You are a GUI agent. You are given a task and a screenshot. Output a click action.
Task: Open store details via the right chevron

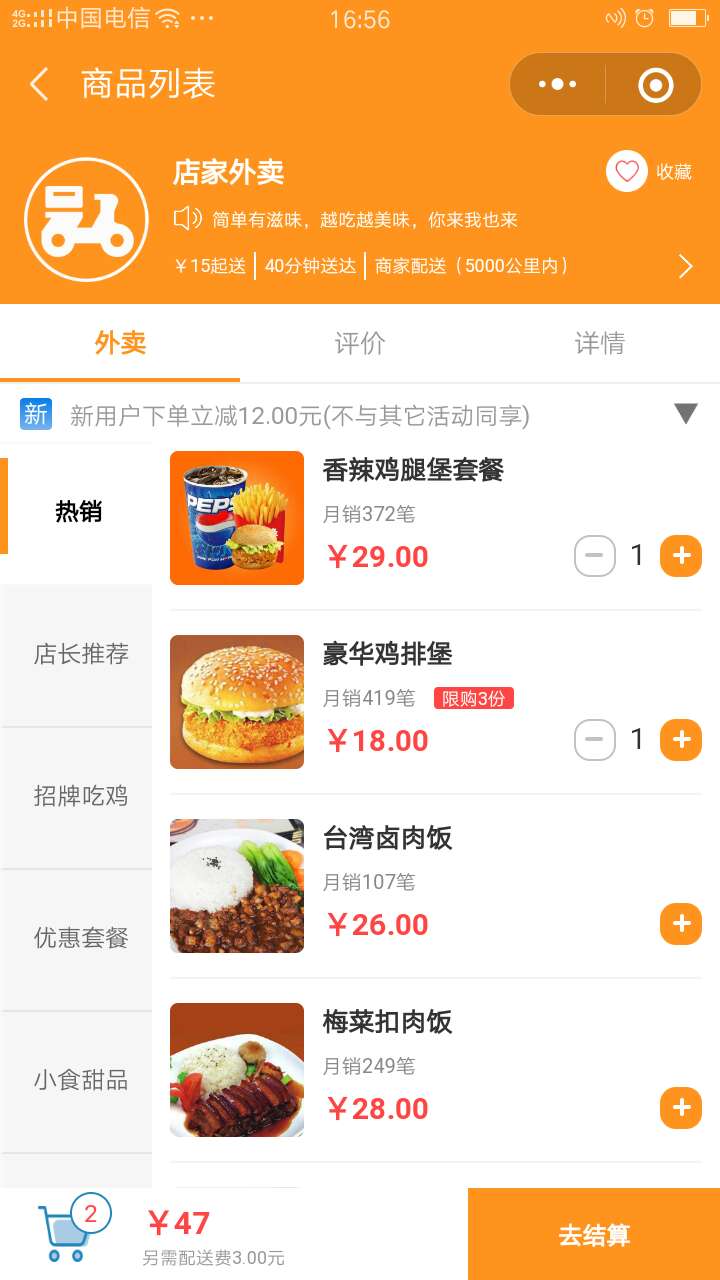[686, 266]
